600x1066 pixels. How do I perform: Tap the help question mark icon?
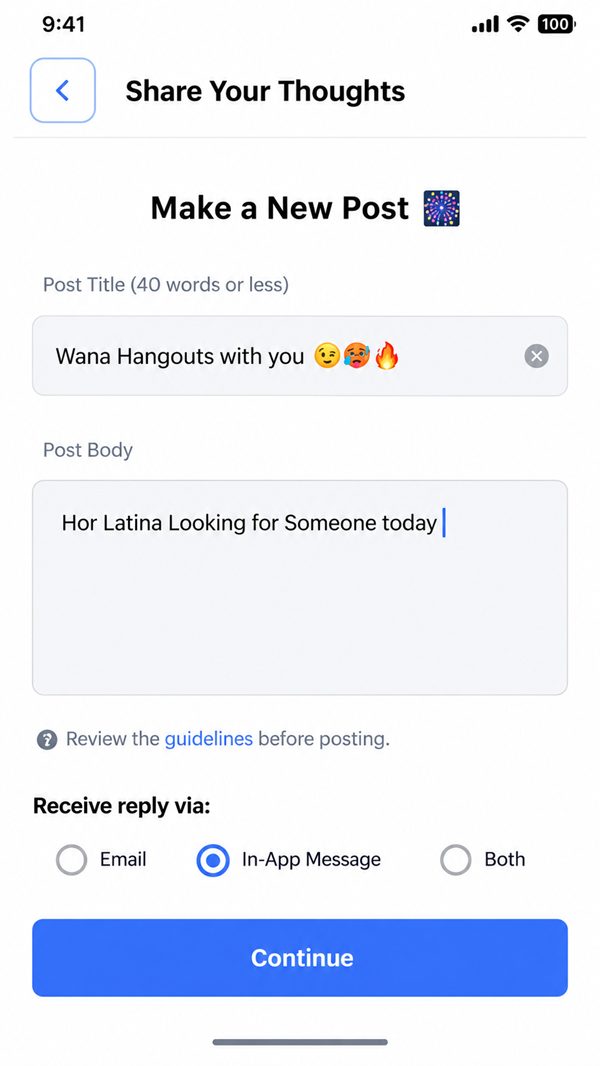click(46, 739)
